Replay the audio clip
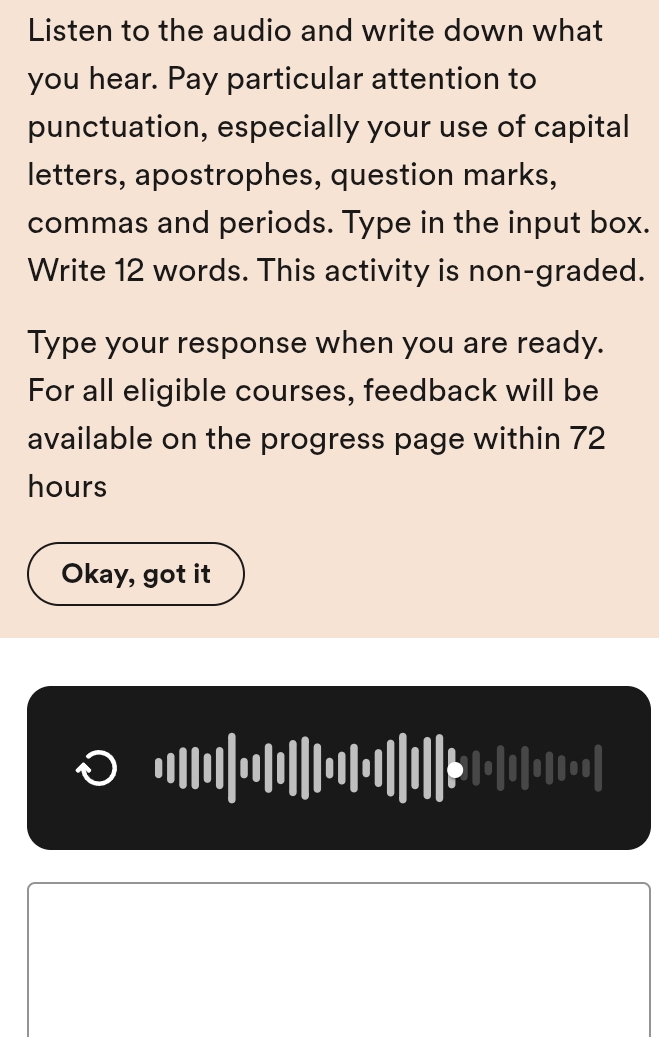The height and width of the screenshot is (1037, 659). pos(98,769)
